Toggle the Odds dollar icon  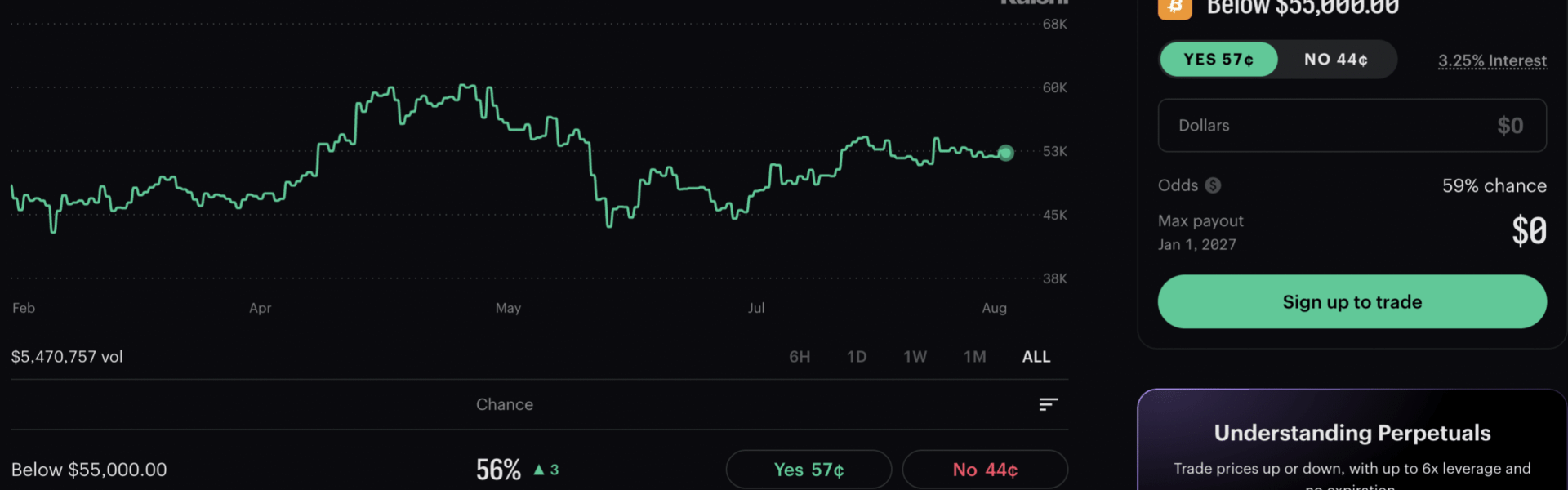(x=1214, y=185)
